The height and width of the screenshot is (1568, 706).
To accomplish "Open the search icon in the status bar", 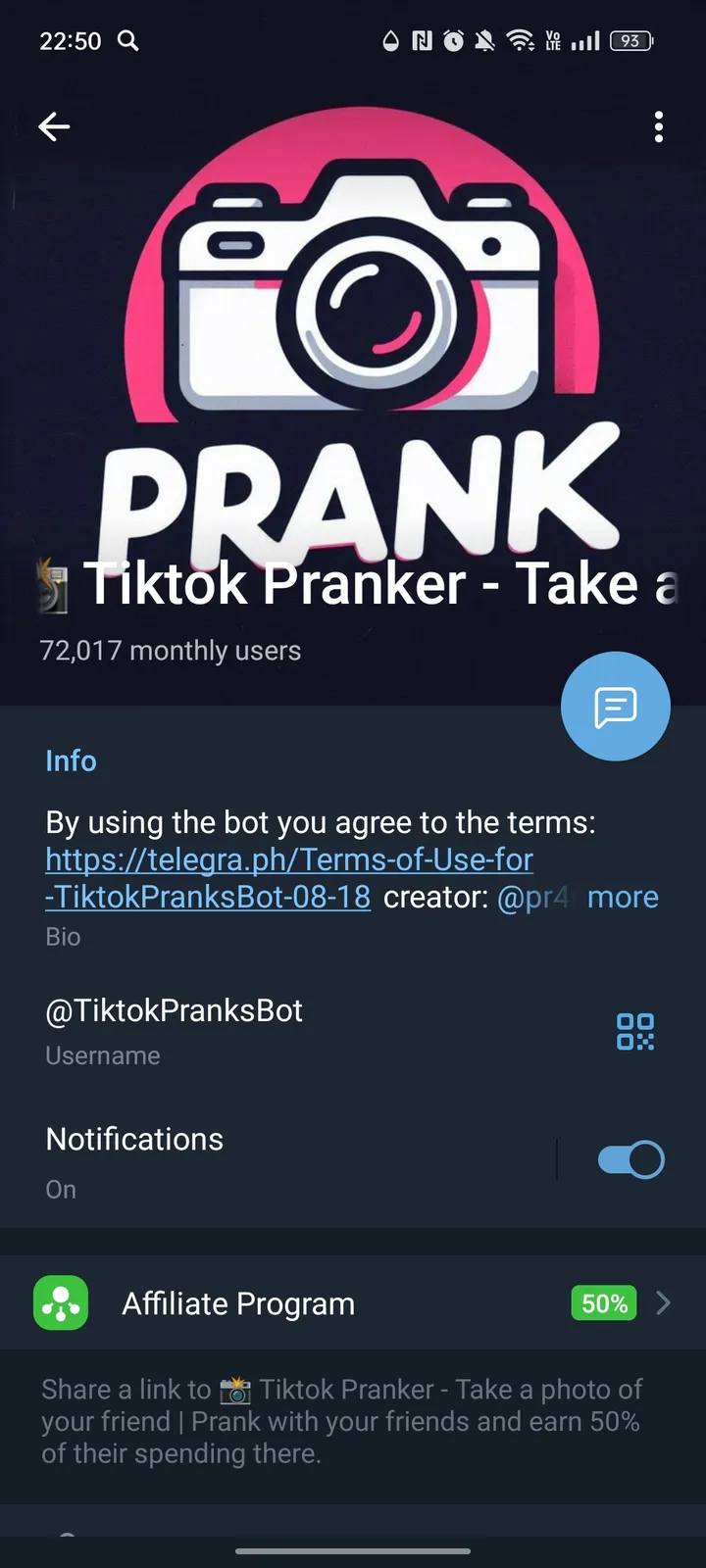I will pyautogui.click(x=128, y=41).
